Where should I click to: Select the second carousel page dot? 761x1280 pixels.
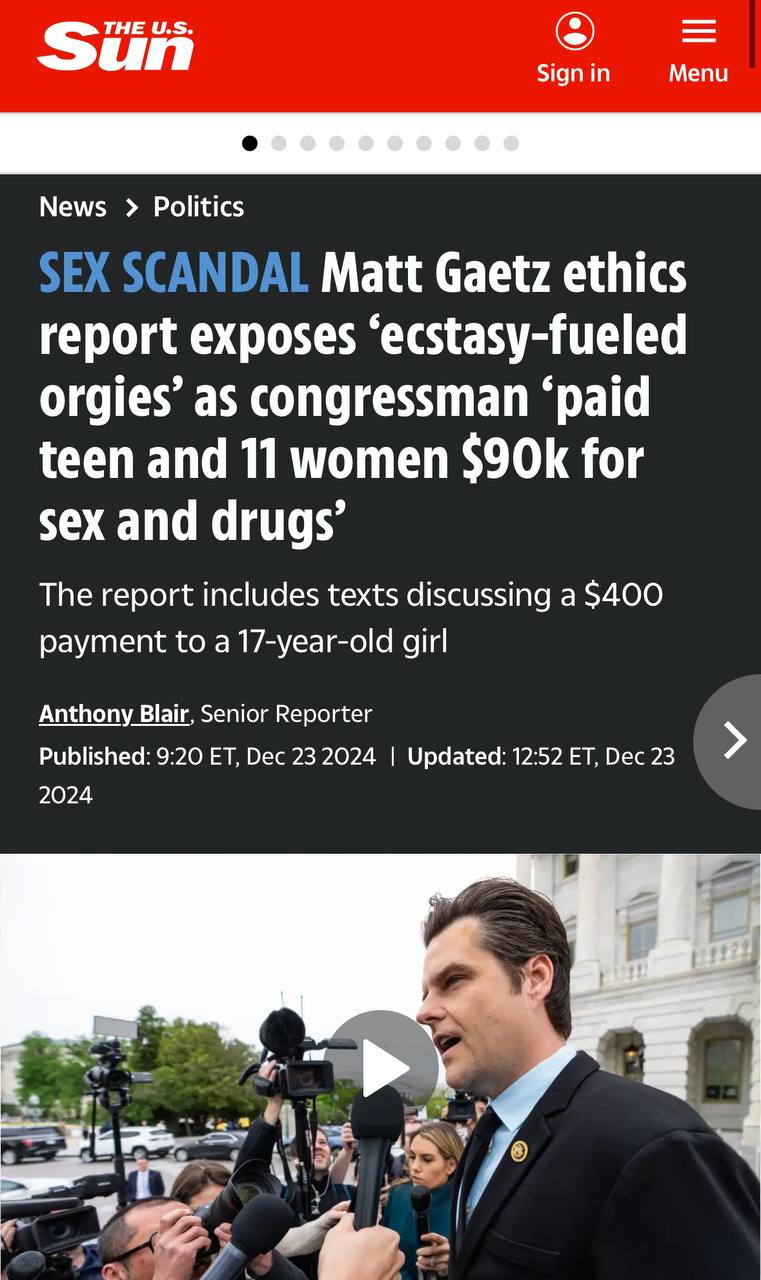click(x=279, y=144)
